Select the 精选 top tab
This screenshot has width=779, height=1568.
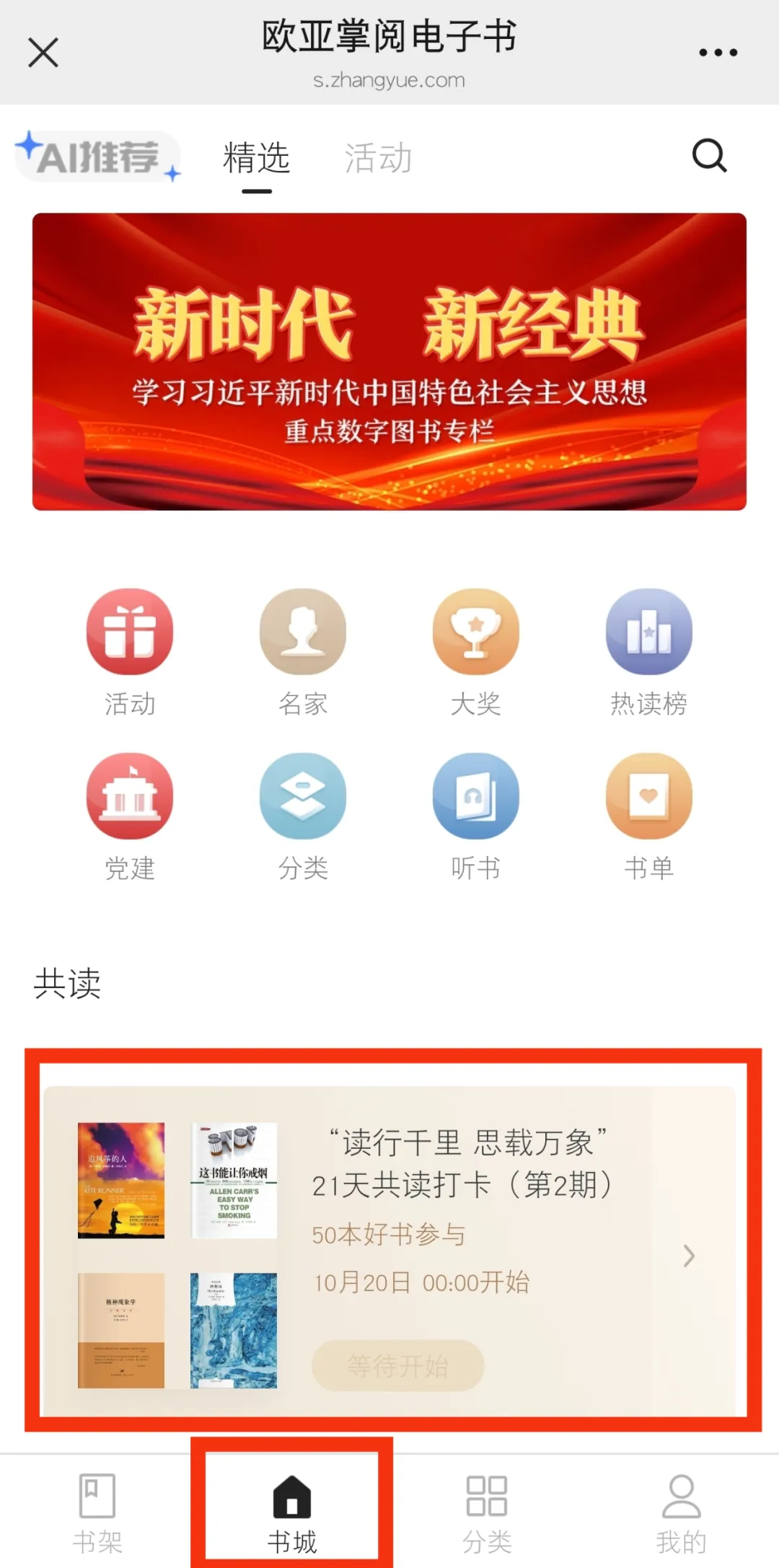click(x=256, y=158)
